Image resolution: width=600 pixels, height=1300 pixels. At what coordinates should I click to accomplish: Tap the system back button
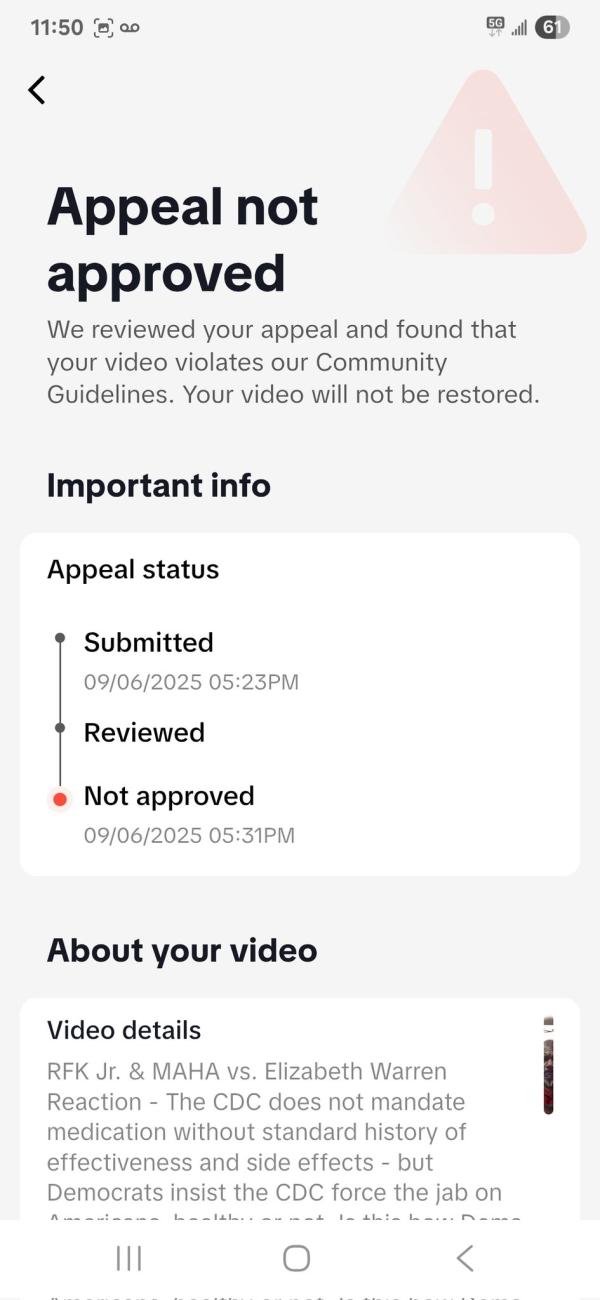pyautogui.click(x=464, y=1258)
